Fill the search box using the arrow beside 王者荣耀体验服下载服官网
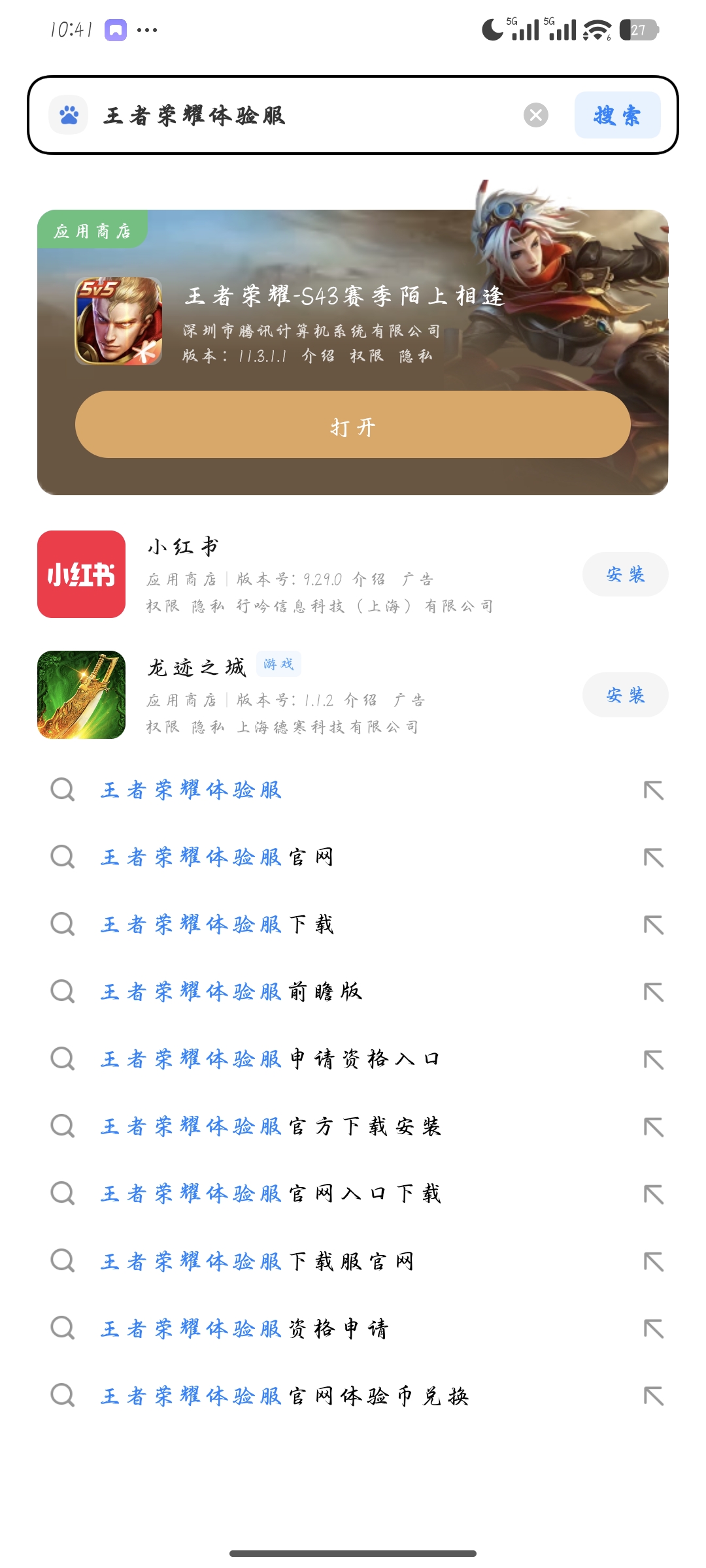 [x=654, y=1262]
